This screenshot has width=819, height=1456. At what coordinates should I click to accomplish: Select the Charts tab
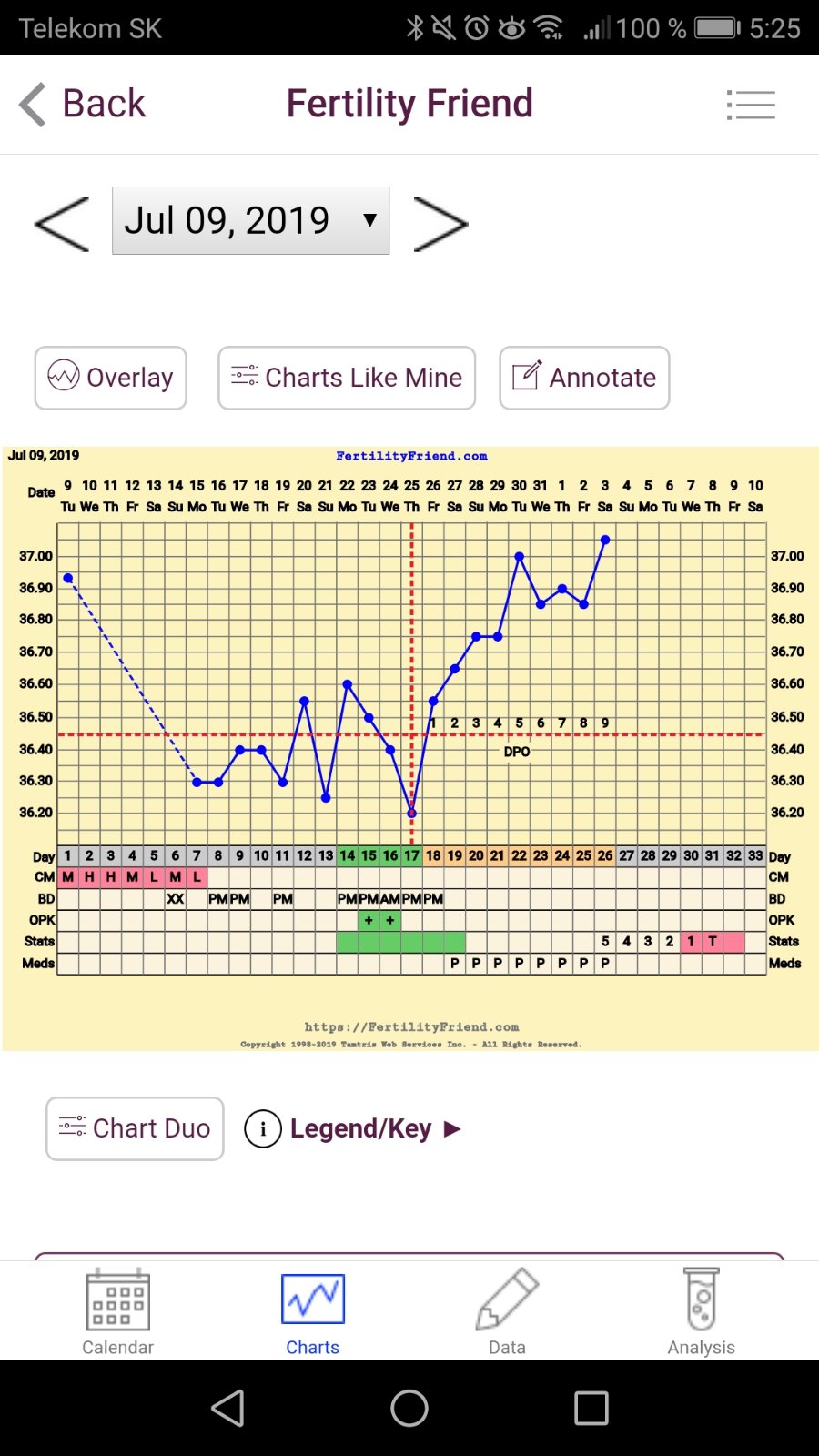point(312,1311)
